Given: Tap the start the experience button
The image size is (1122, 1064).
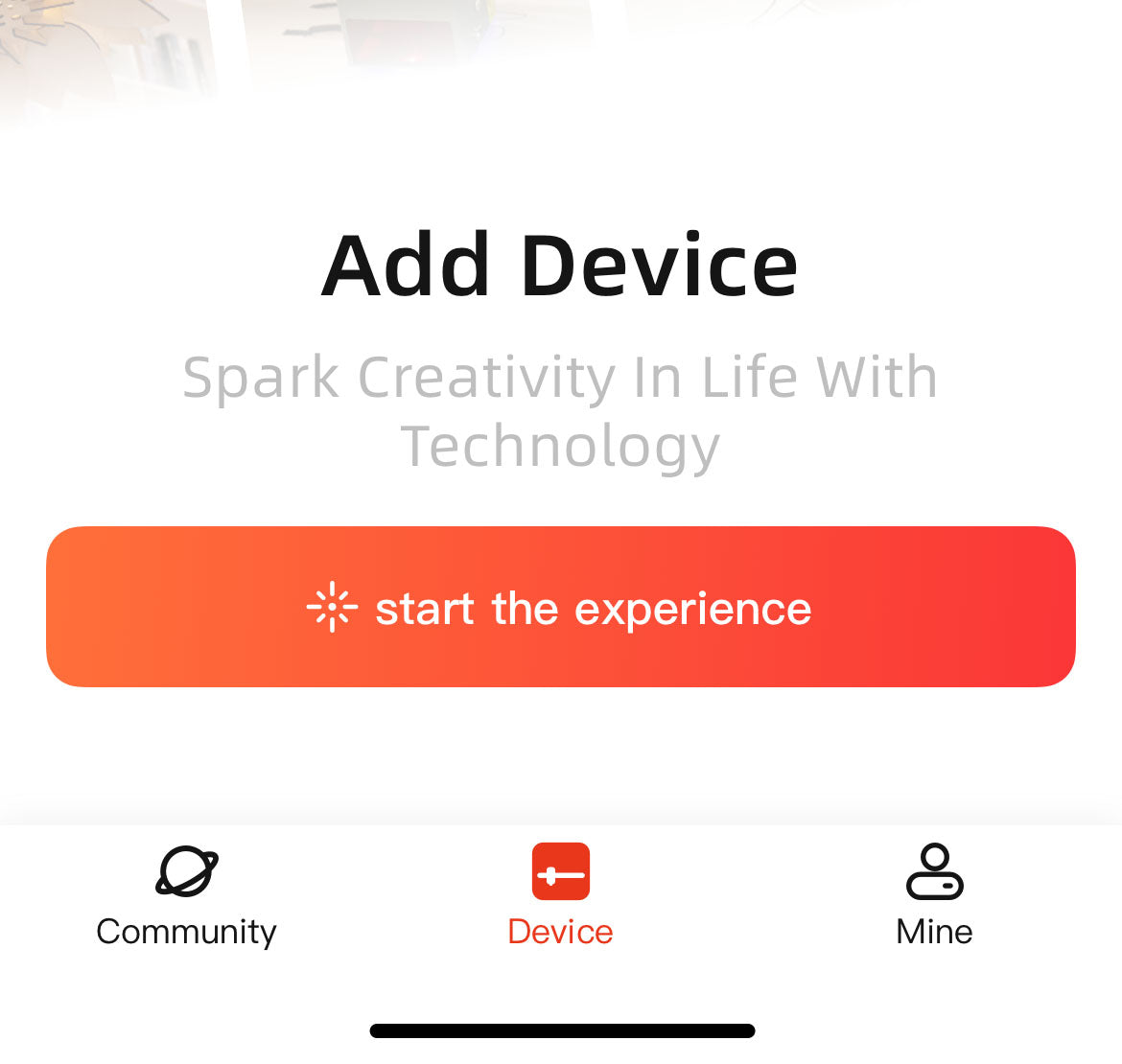Looking at the screenshot, I should coord(560,607).
